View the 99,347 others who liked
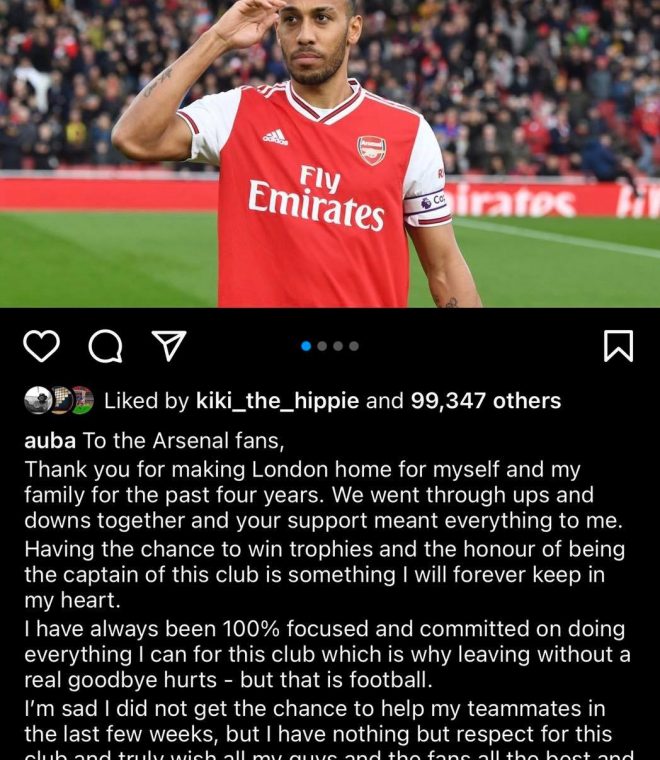Image resolution: width=660 pixels, height=760 pixels. click(485, 401)
